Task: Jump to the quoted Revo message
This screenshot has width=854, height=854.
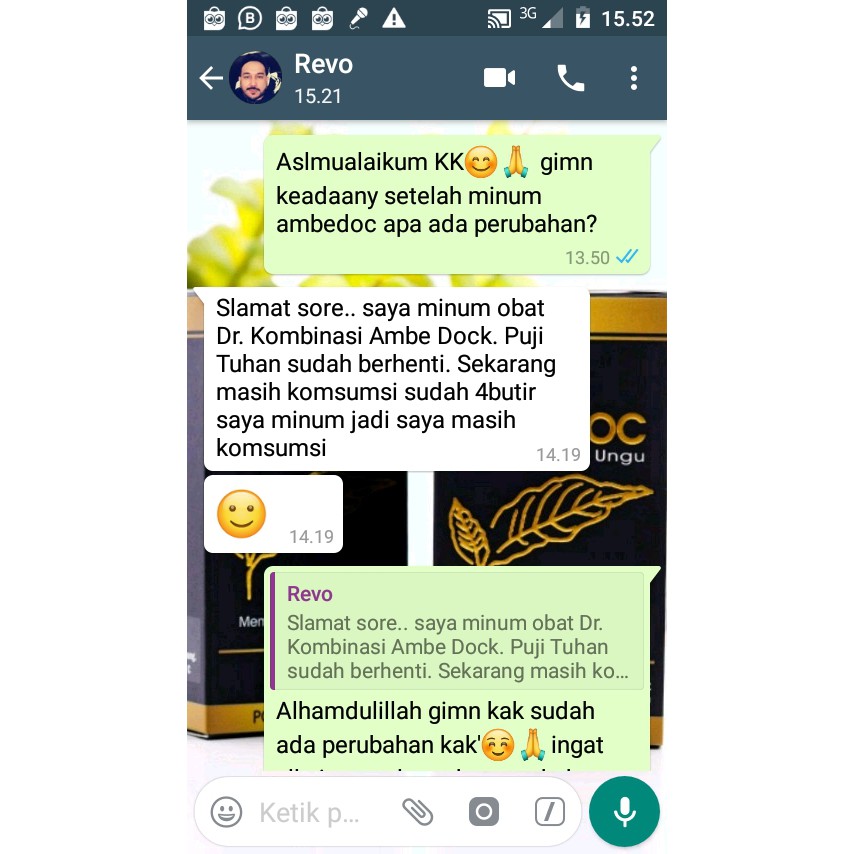Action: click(458, 632)
